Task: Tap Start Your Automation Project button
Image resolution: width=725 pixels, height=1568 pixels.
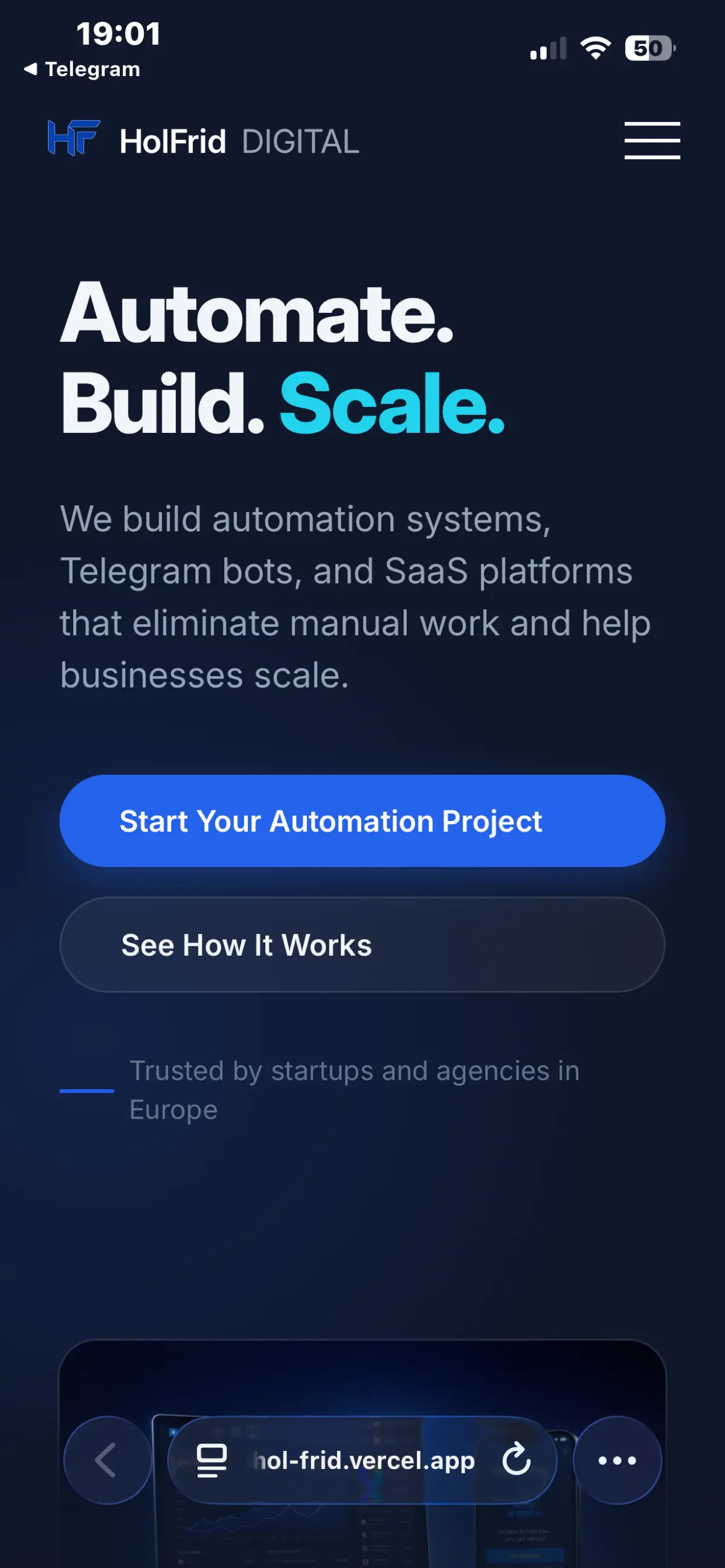Action: tap(362, 821)
